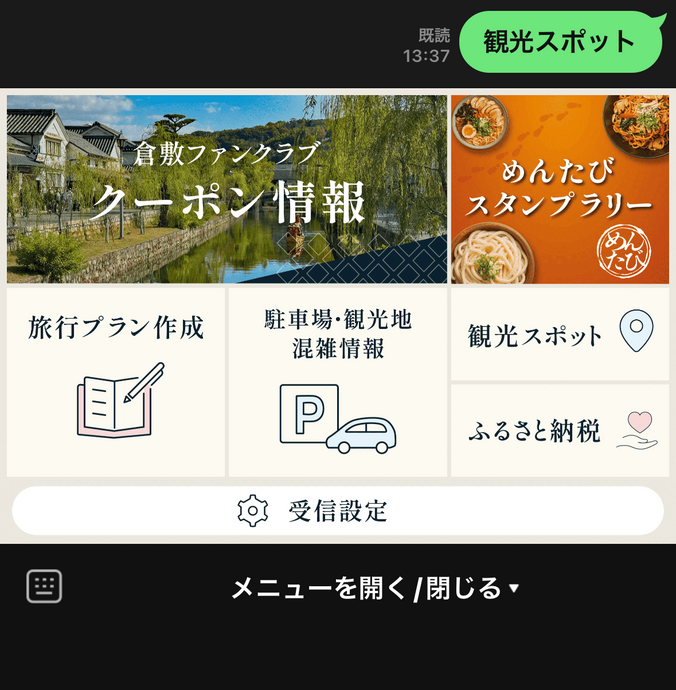Open the めんたびスタンプラリー tile
The height and width of the screenshot is (690, 676).
[560, 190]
